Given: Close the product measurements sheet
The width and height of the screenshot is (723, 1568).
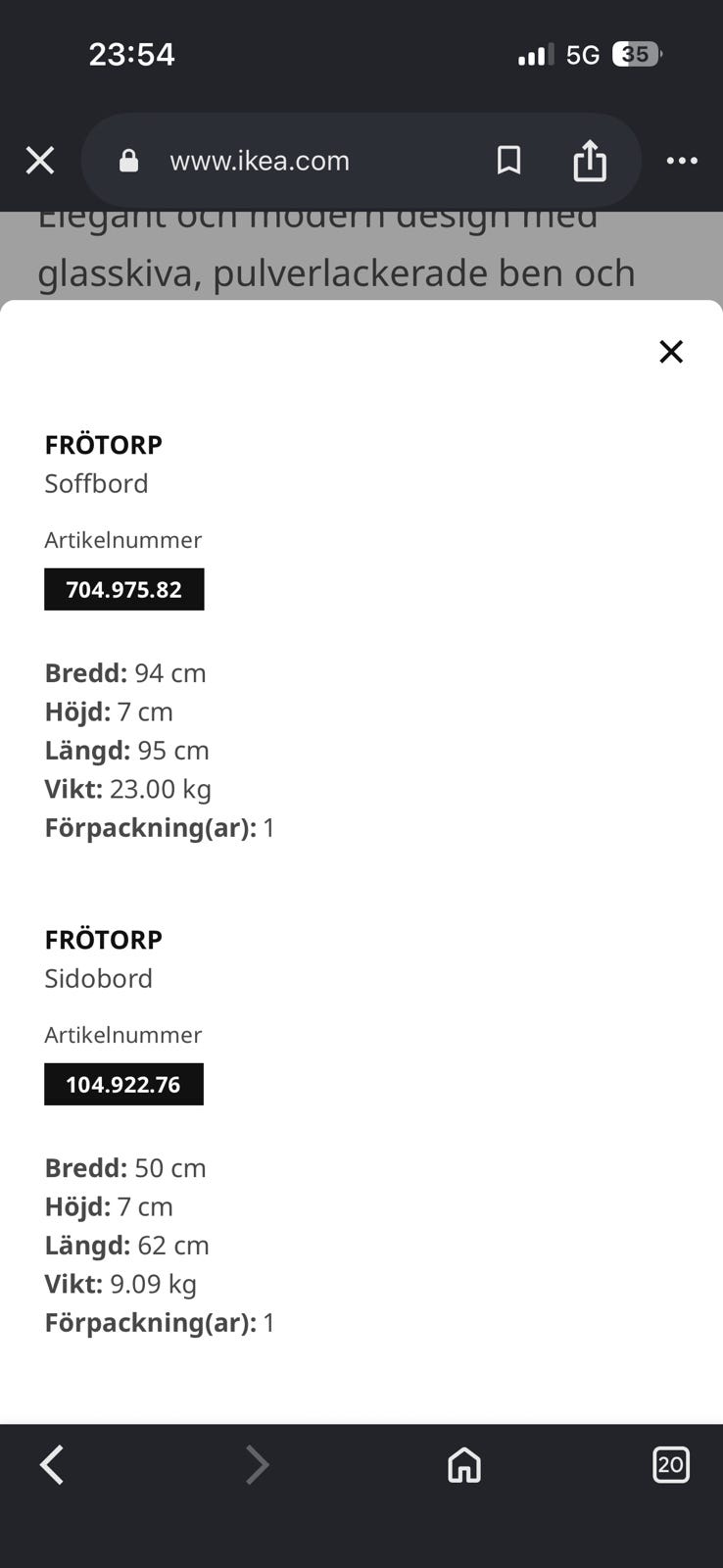Looking at the screenshot, I should click(671, 352).
